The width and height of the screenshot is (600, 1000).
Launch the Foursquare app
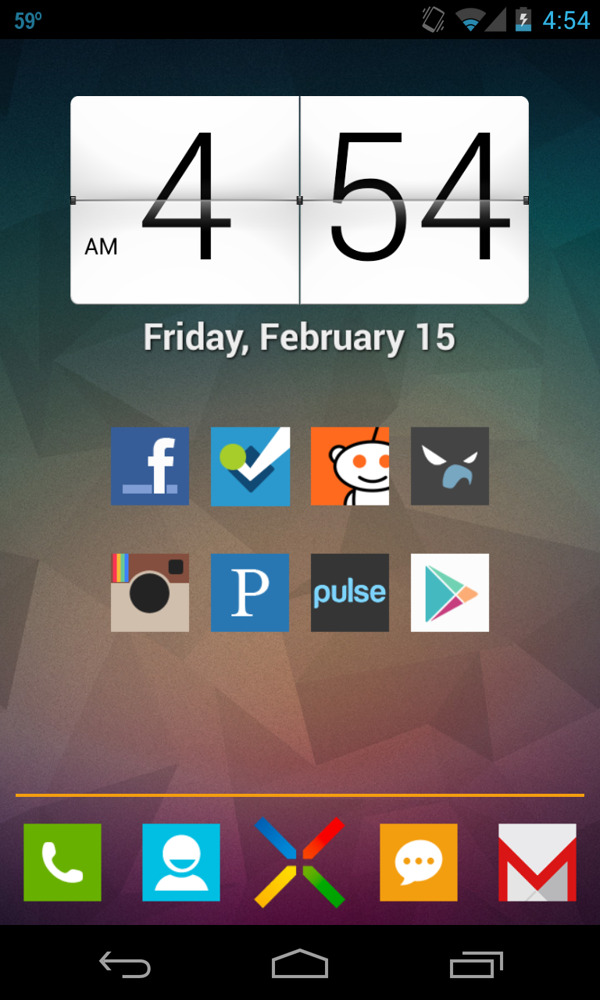click(250, 466)
